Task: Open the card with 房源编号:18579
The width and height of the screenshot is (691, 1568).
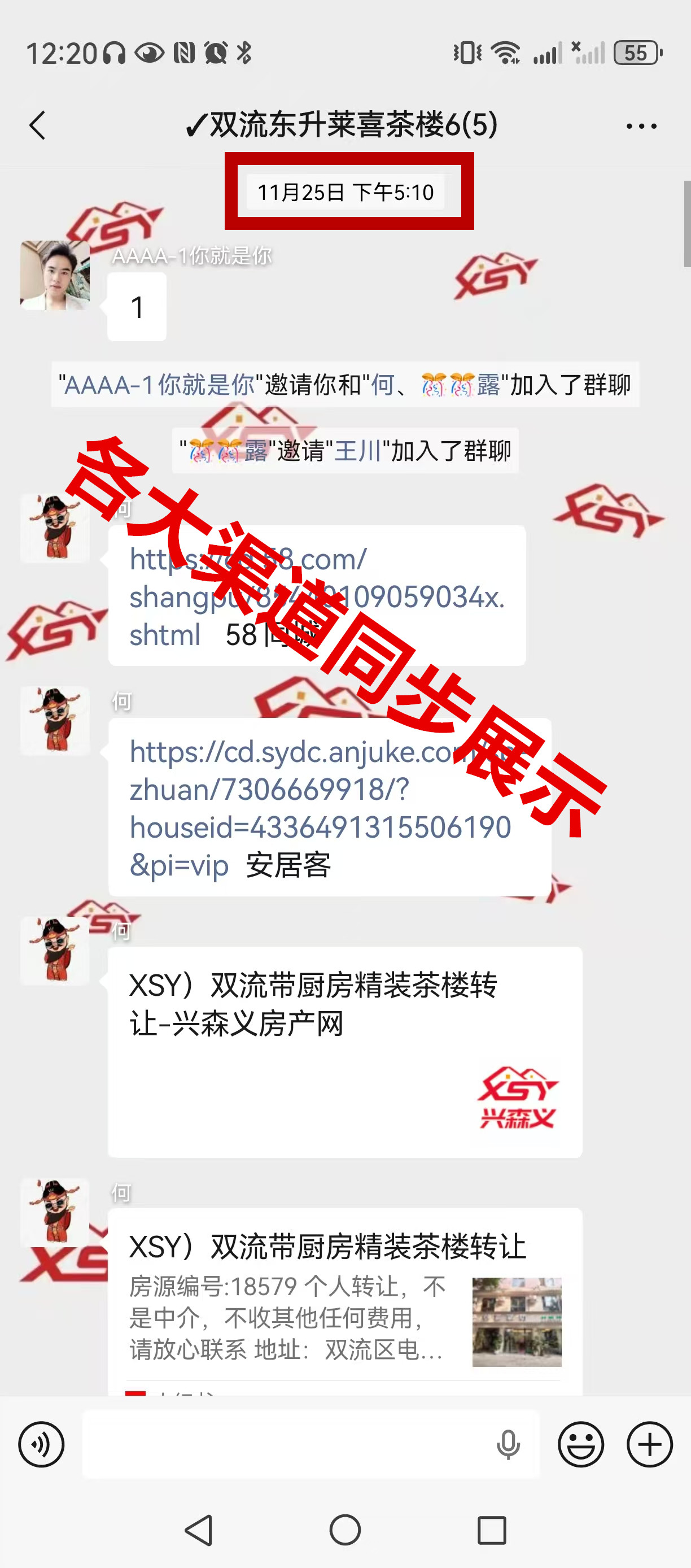Action: [x=344, y=1303]
